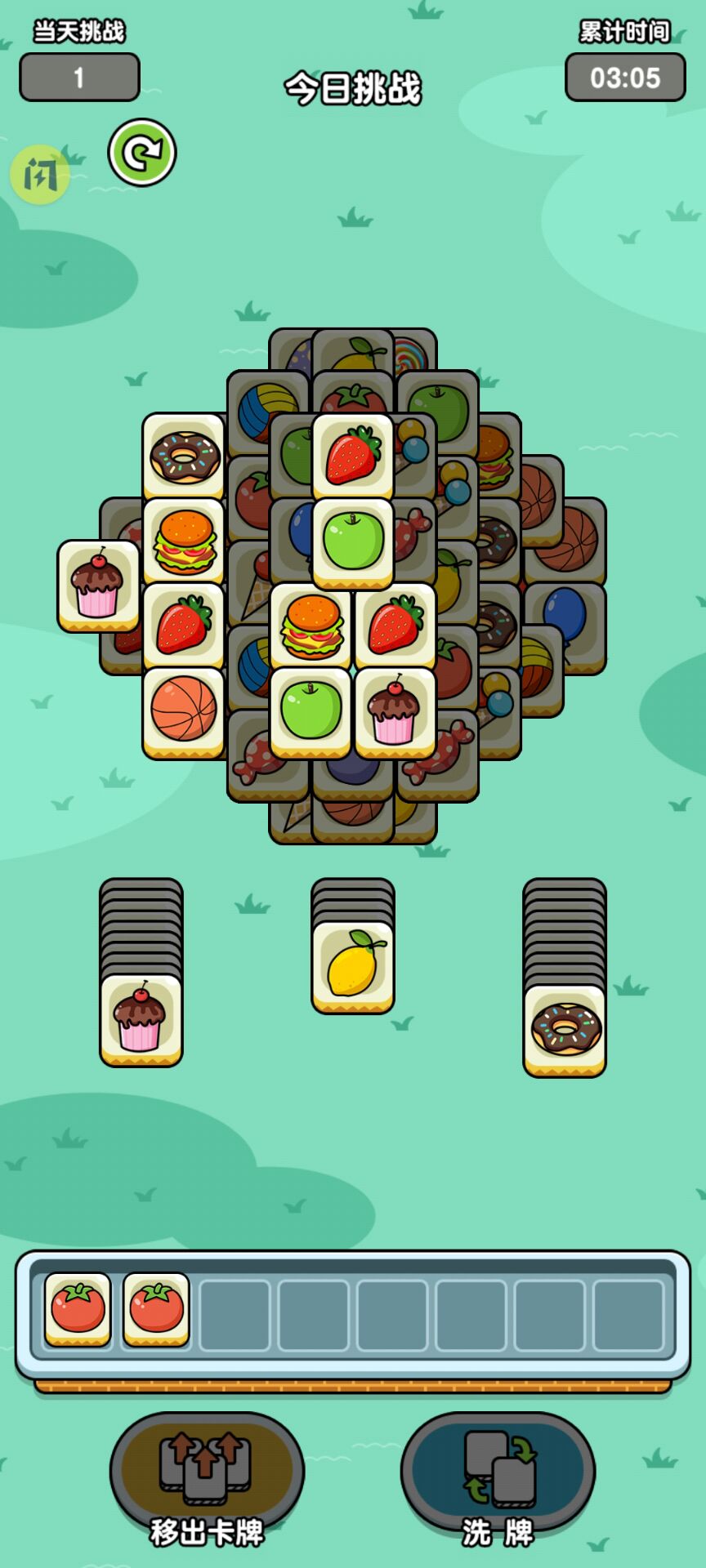Select the donut tile above the burger

tap(184, 455)
